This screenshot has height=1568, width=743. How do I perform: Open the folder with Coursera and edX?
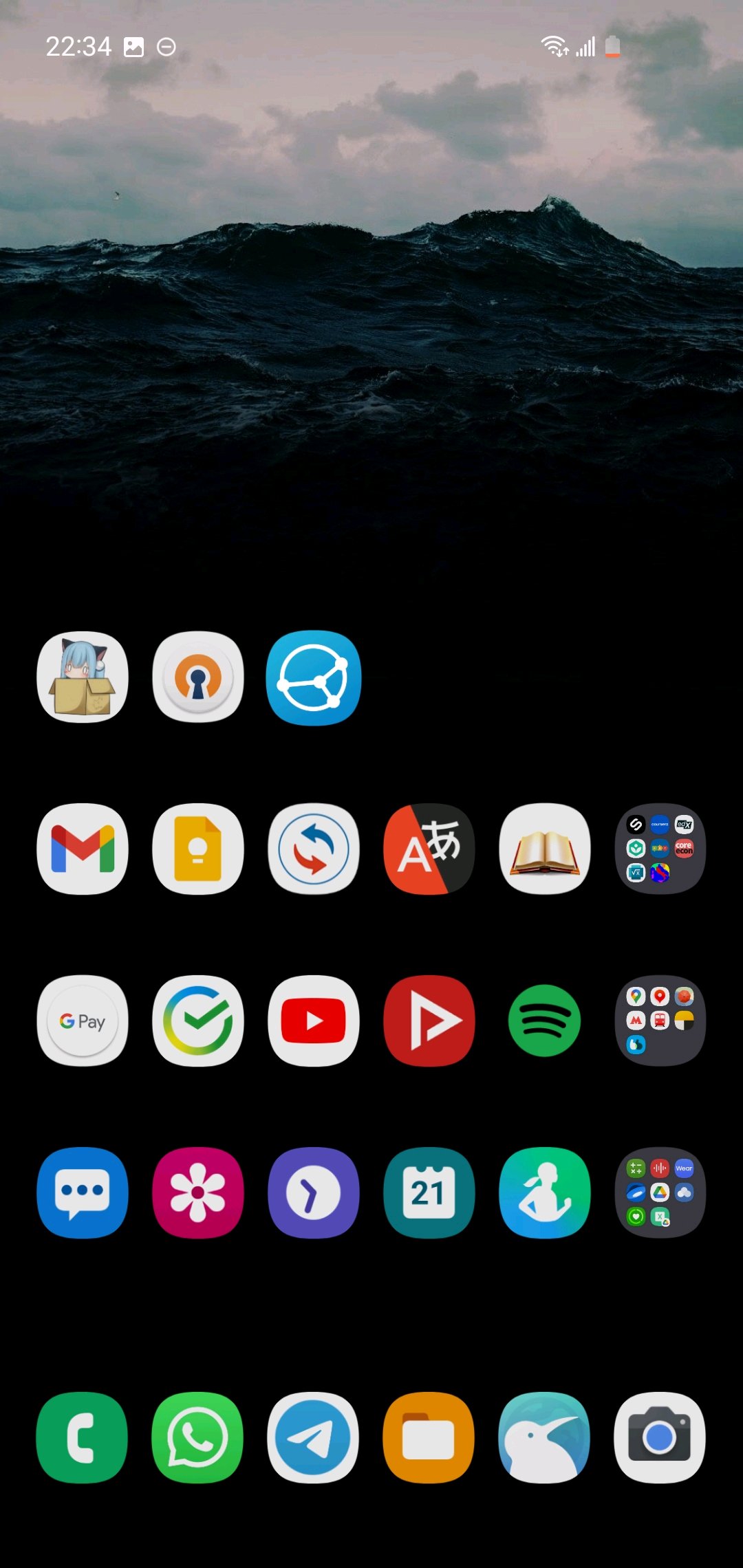click(x=660, y=849)
